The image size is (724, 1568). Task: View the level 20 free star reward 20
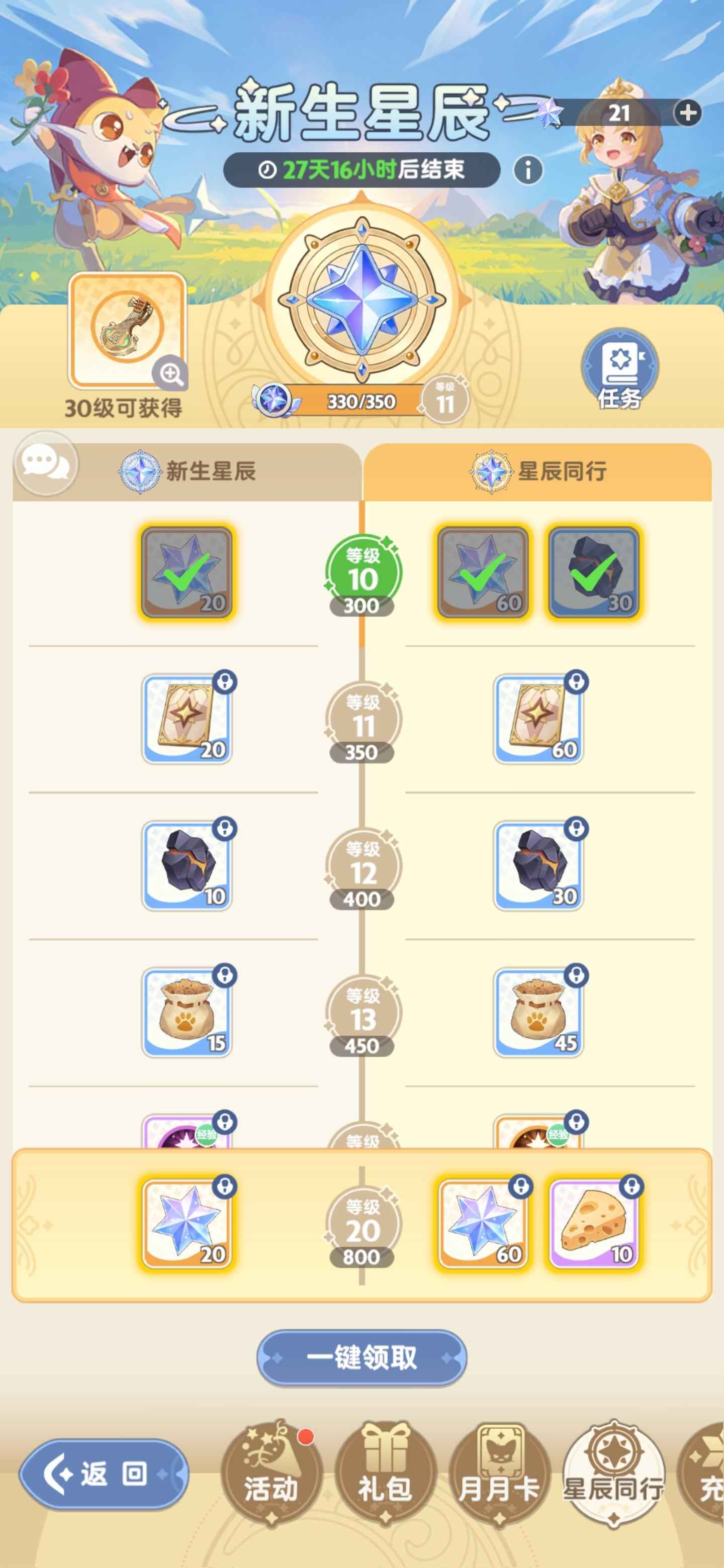(x=187, y=1223)
